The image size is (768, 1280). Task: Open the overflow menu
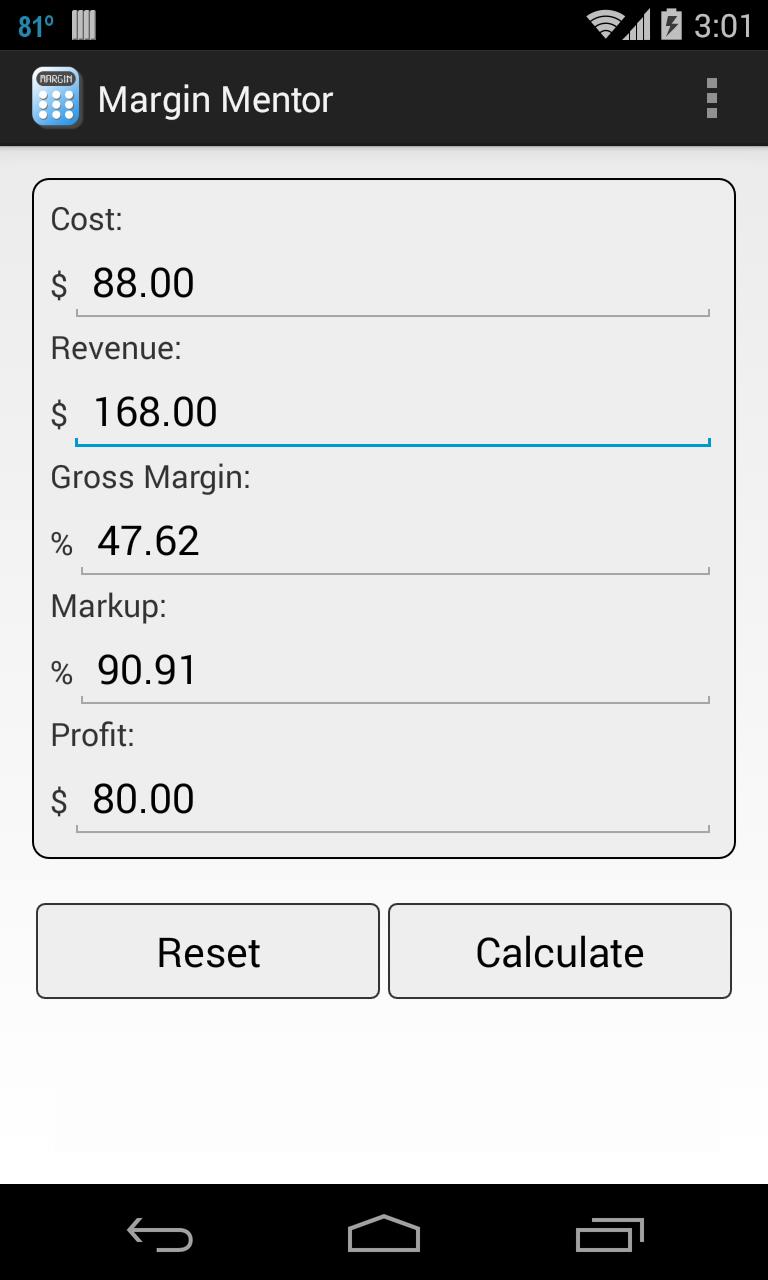coord(712,97)
